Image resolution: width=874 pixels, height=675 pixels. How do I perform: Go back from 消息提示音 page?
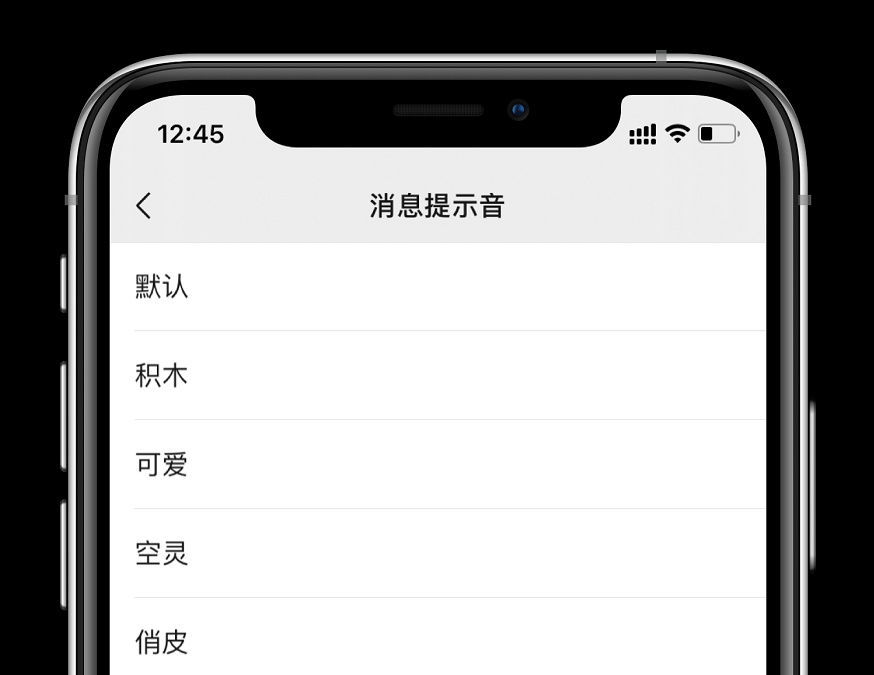pyautogui.click(x=144, y=206)
